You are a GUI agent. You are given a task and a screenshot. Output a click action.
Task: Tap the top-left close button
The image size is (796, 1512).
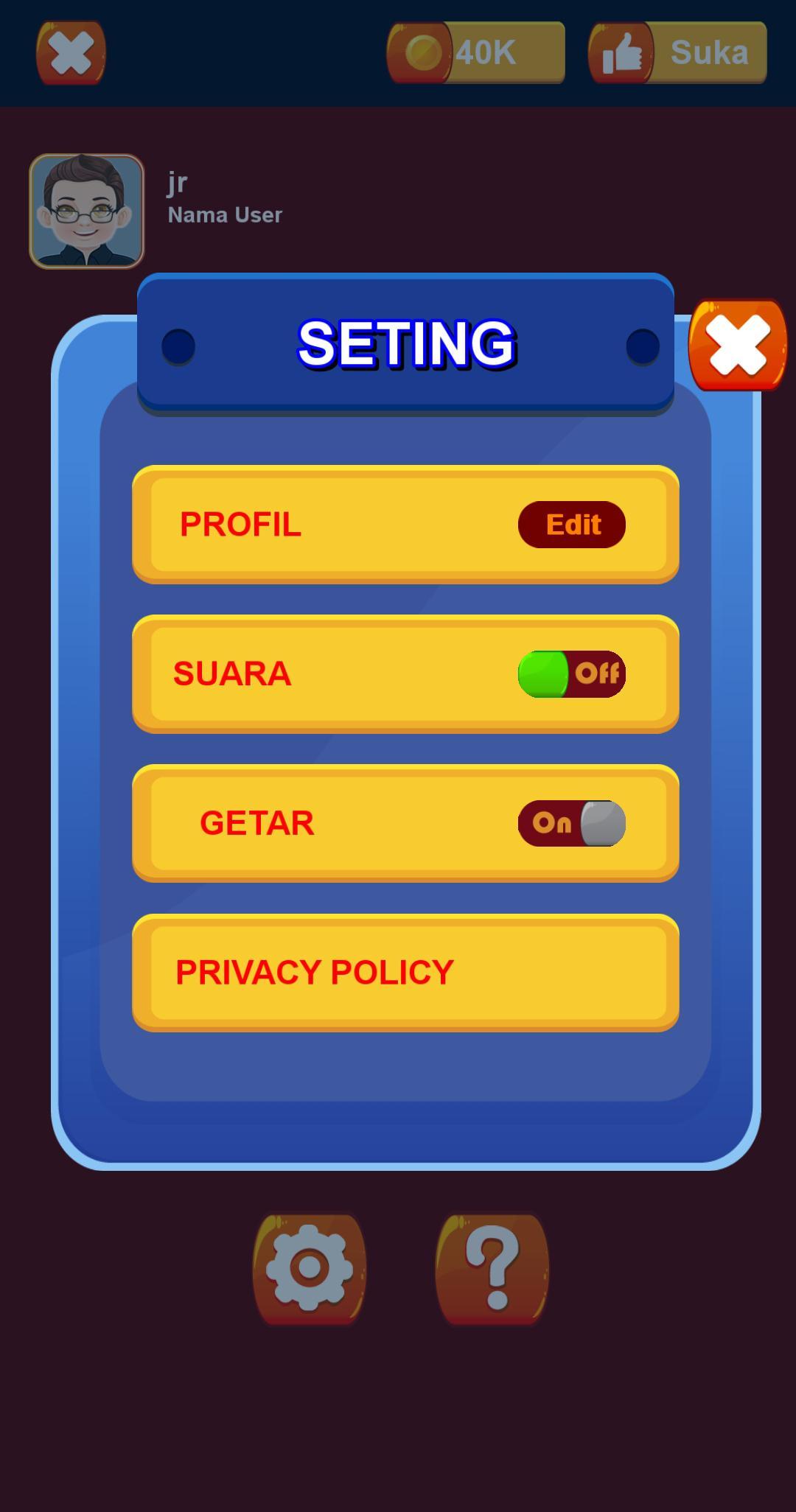click(x=71, y=52)
